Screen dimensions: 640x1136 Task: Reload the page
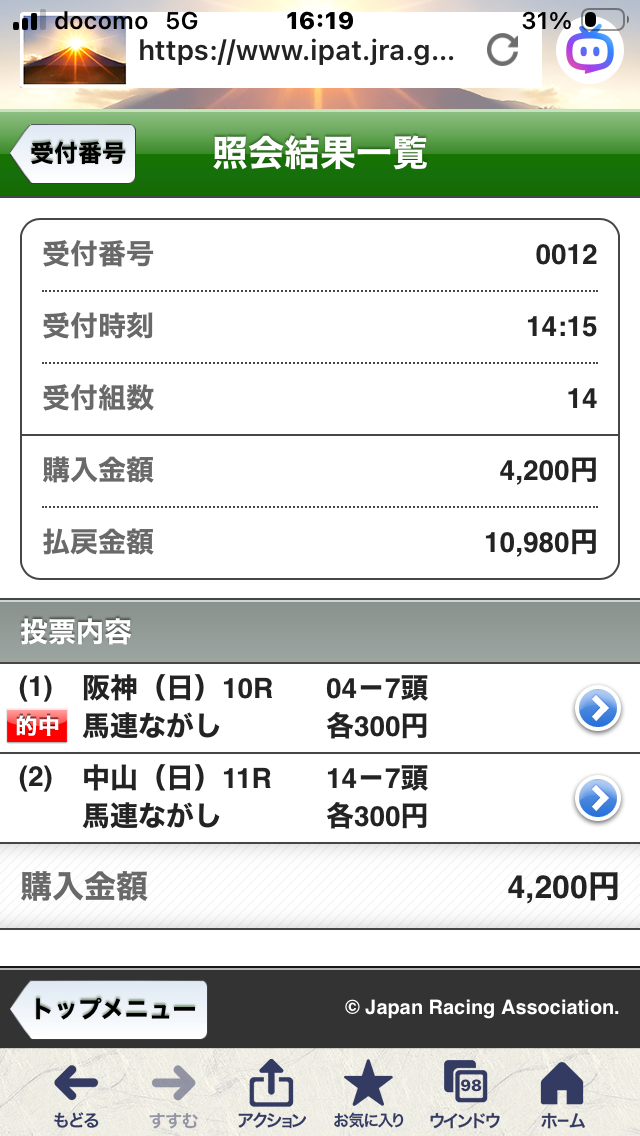(502, 49)
